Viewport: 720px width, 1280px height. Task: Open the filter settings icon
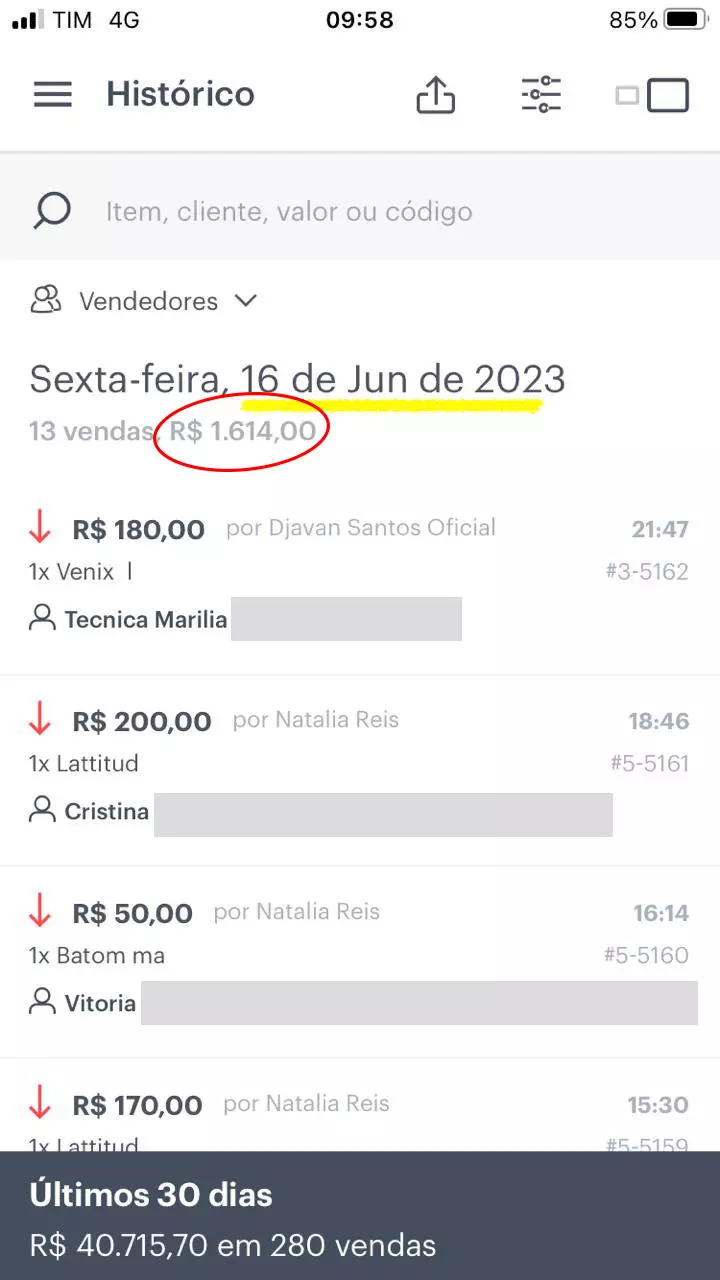(541, 93)
